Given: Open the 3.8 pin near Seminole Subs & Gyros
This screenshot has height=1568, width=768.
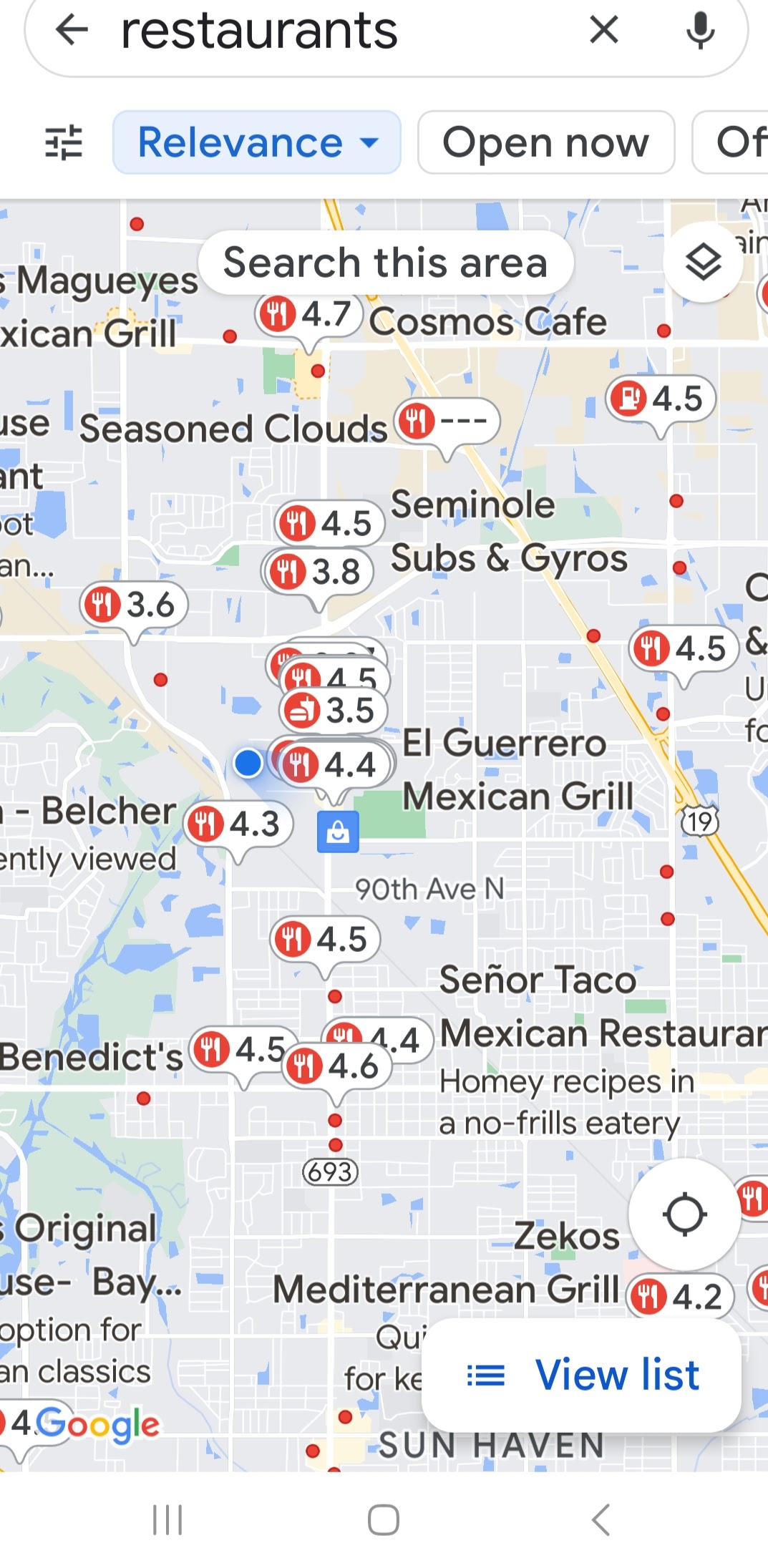Looking at the screenshot, I should (319, 573).
